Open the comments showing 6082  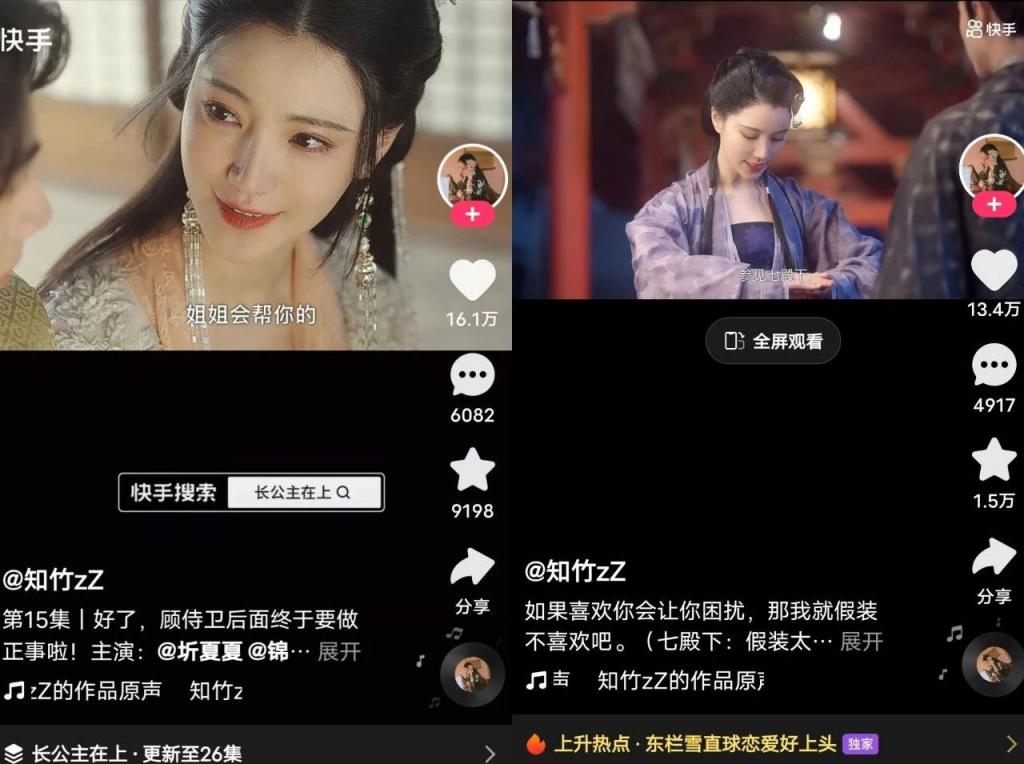click(x=472, y=377)
